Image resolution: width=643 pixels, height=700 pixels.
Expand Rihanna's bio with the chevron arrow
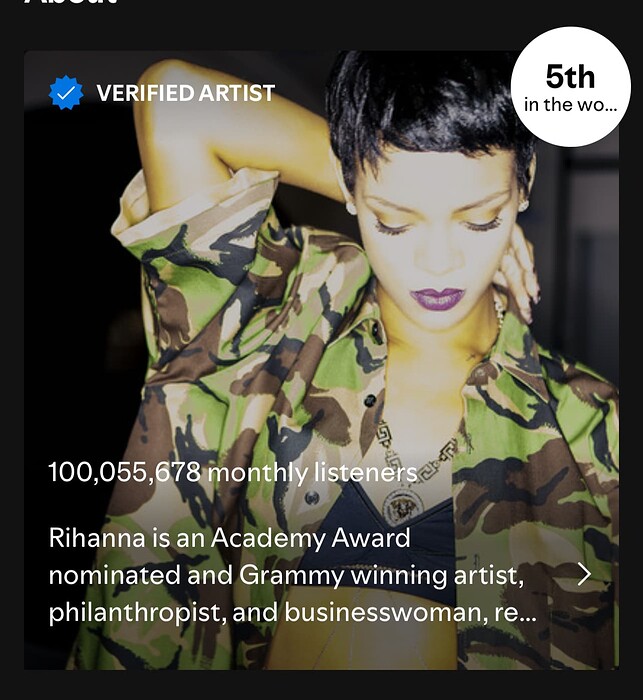point(585,573)
